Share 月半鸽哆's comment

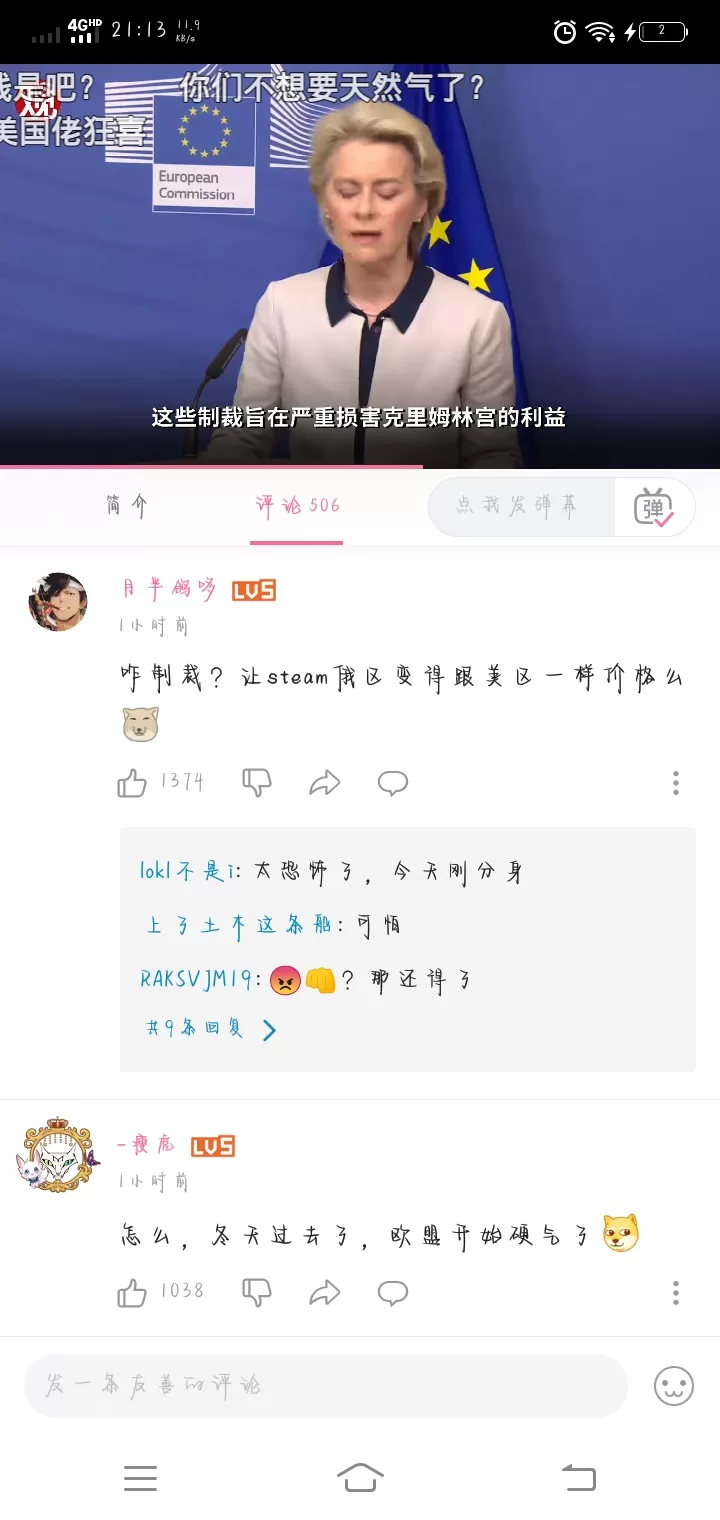[x=325, y=783]
